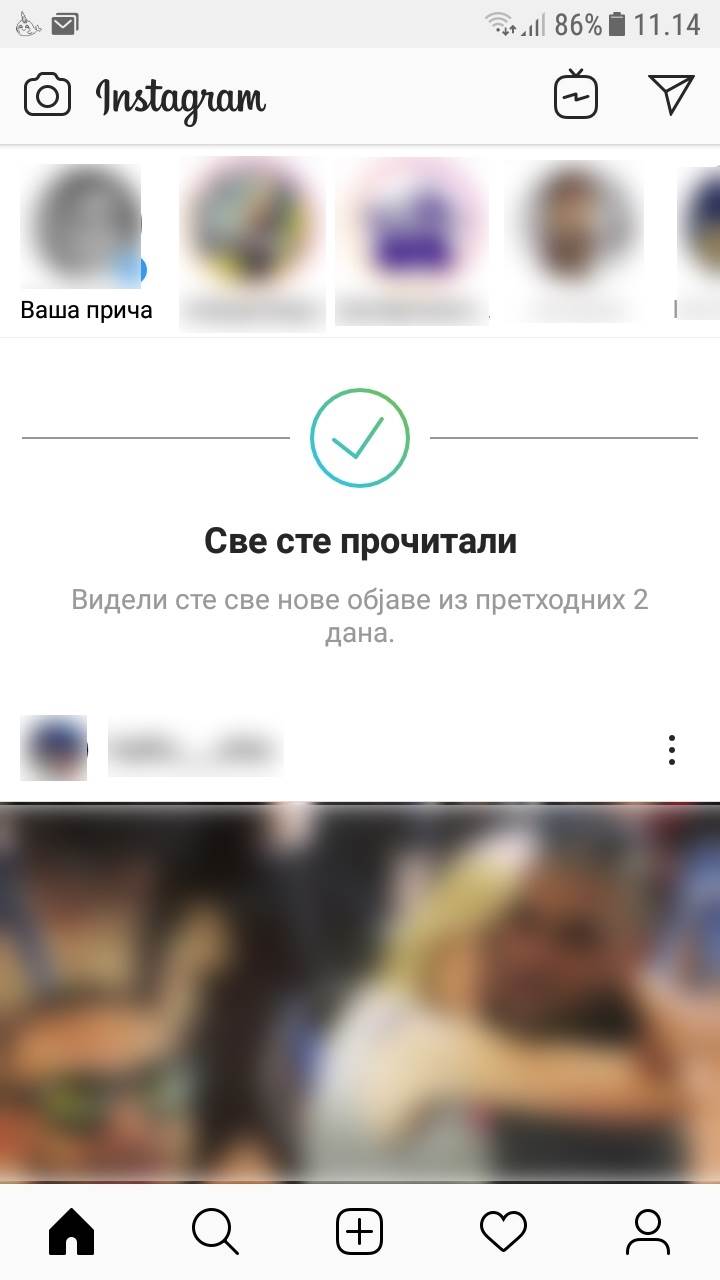Go to the Home feed tab
Image resolution: width=720 pixels, height=1280 pixels.
pyautogui.click(x=68, y=1231)
